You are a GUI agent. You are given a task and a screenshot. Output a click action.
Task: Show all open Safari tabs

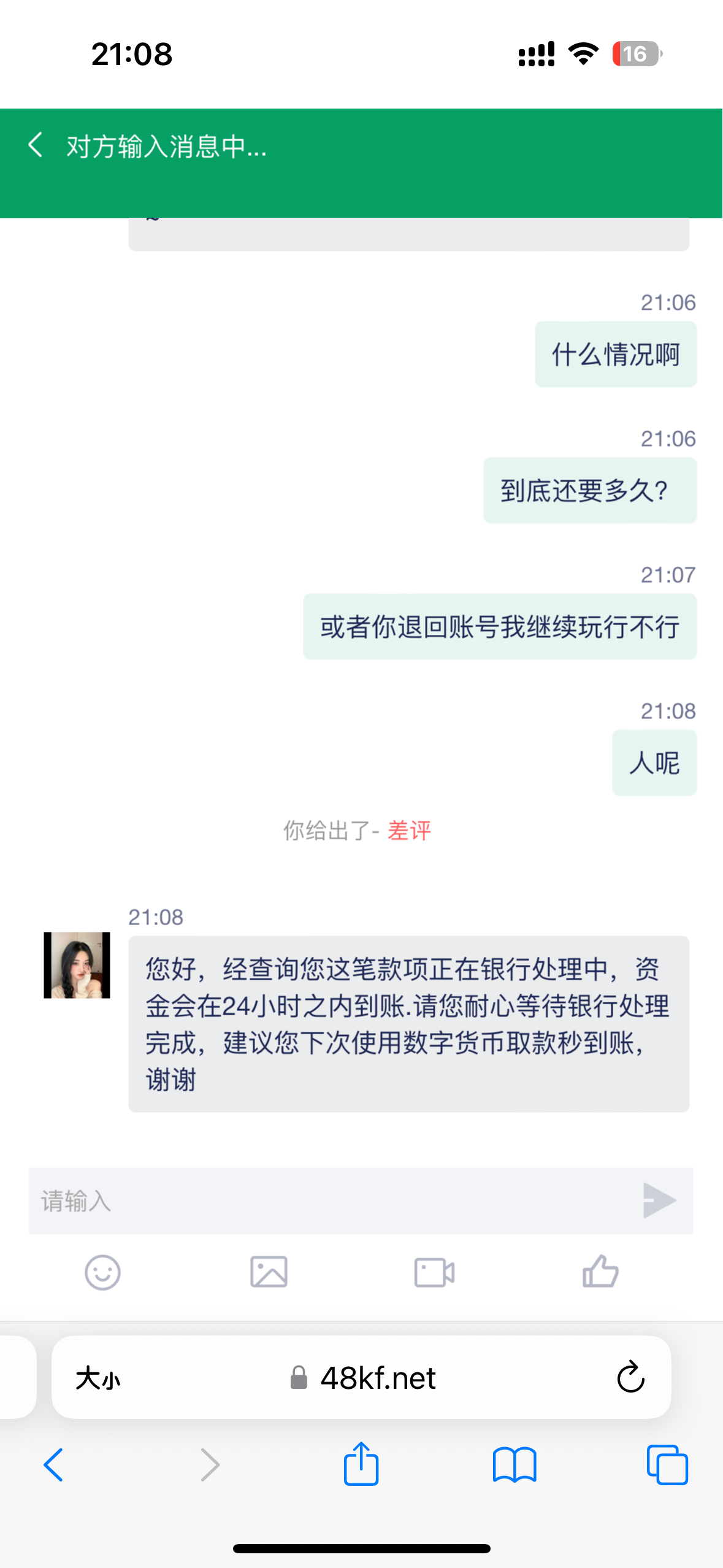(667, 1465)
